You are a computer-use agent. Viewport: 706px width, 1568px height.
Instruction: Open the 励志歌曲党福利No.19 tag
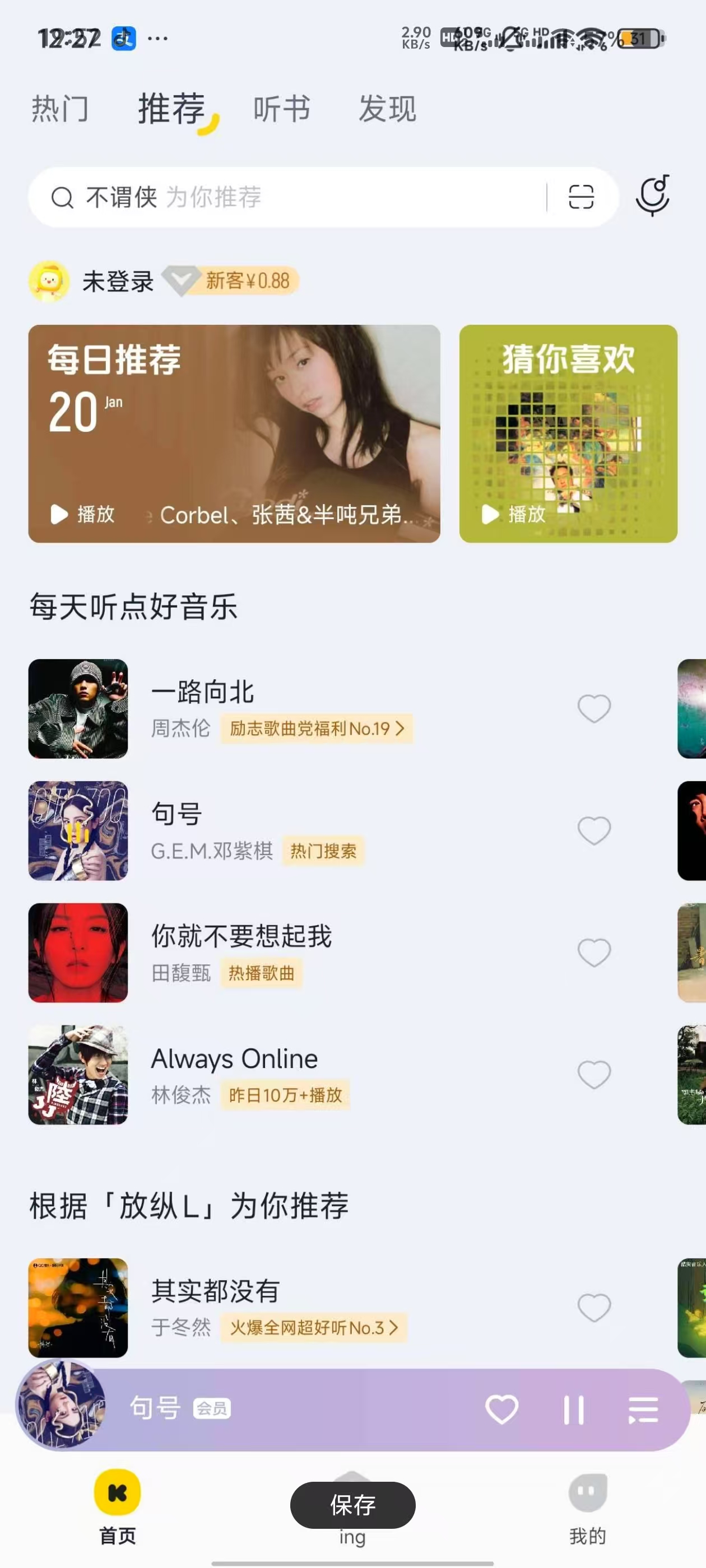pos(316,729)
